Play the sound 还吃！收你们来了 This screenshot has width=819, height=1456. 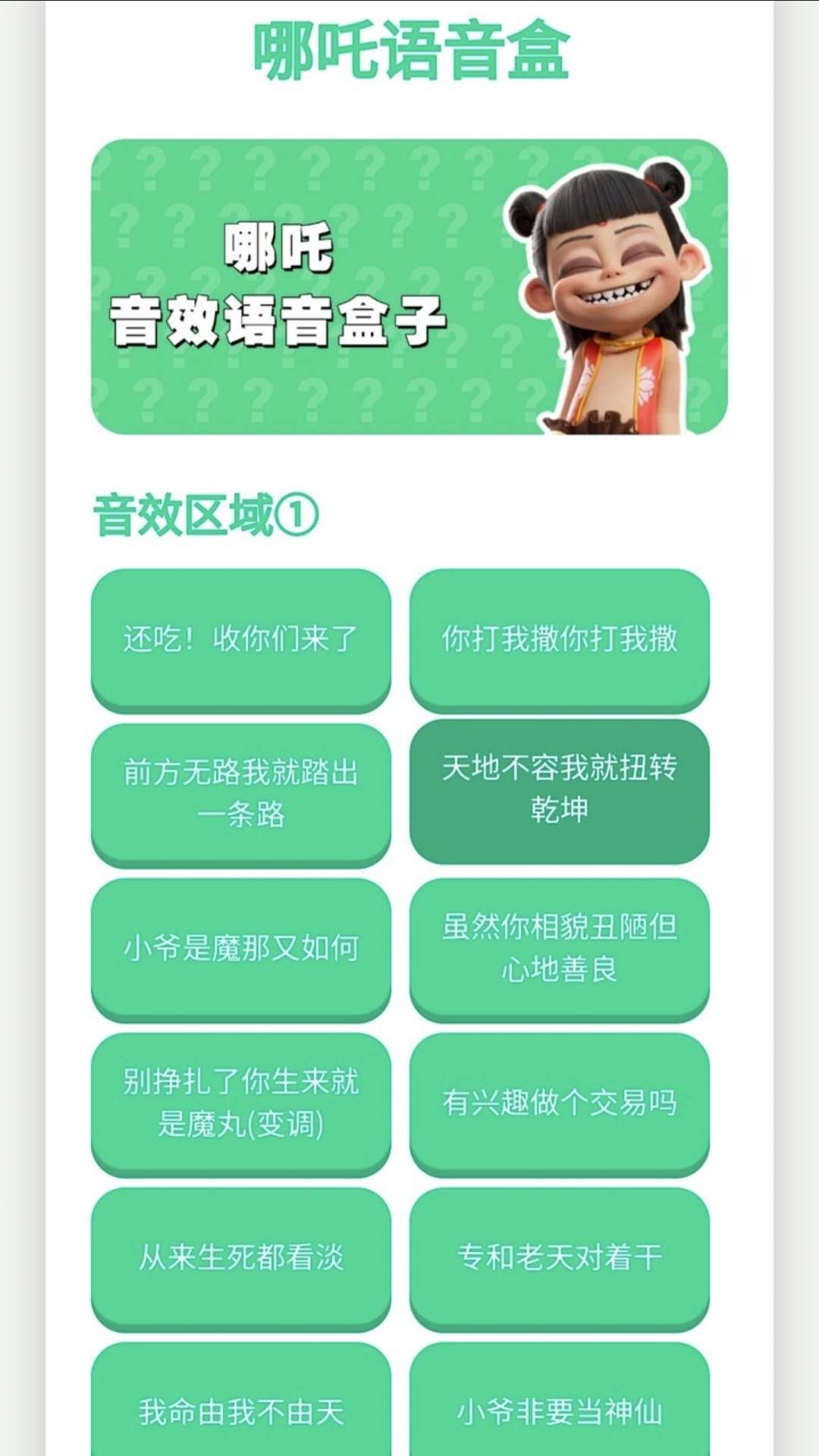point(241,639)
